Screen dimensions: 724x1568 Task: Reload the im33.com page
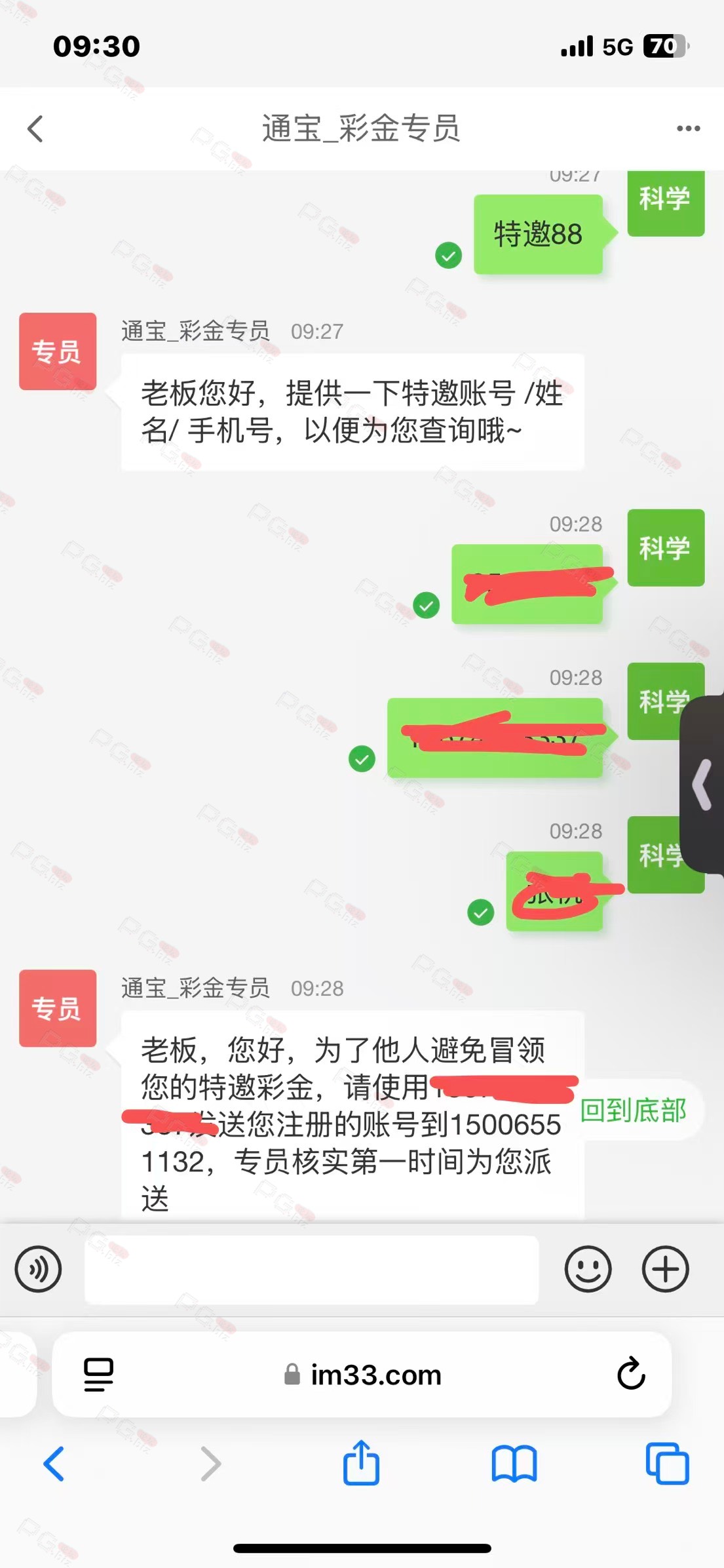631,1373
